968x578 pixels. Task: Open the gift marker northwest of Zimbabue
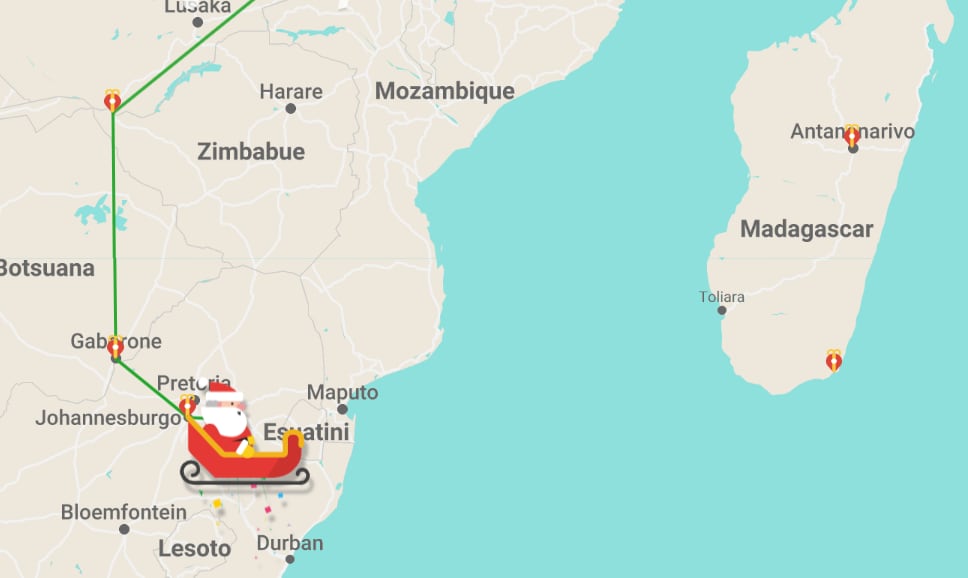click(113, 99)
